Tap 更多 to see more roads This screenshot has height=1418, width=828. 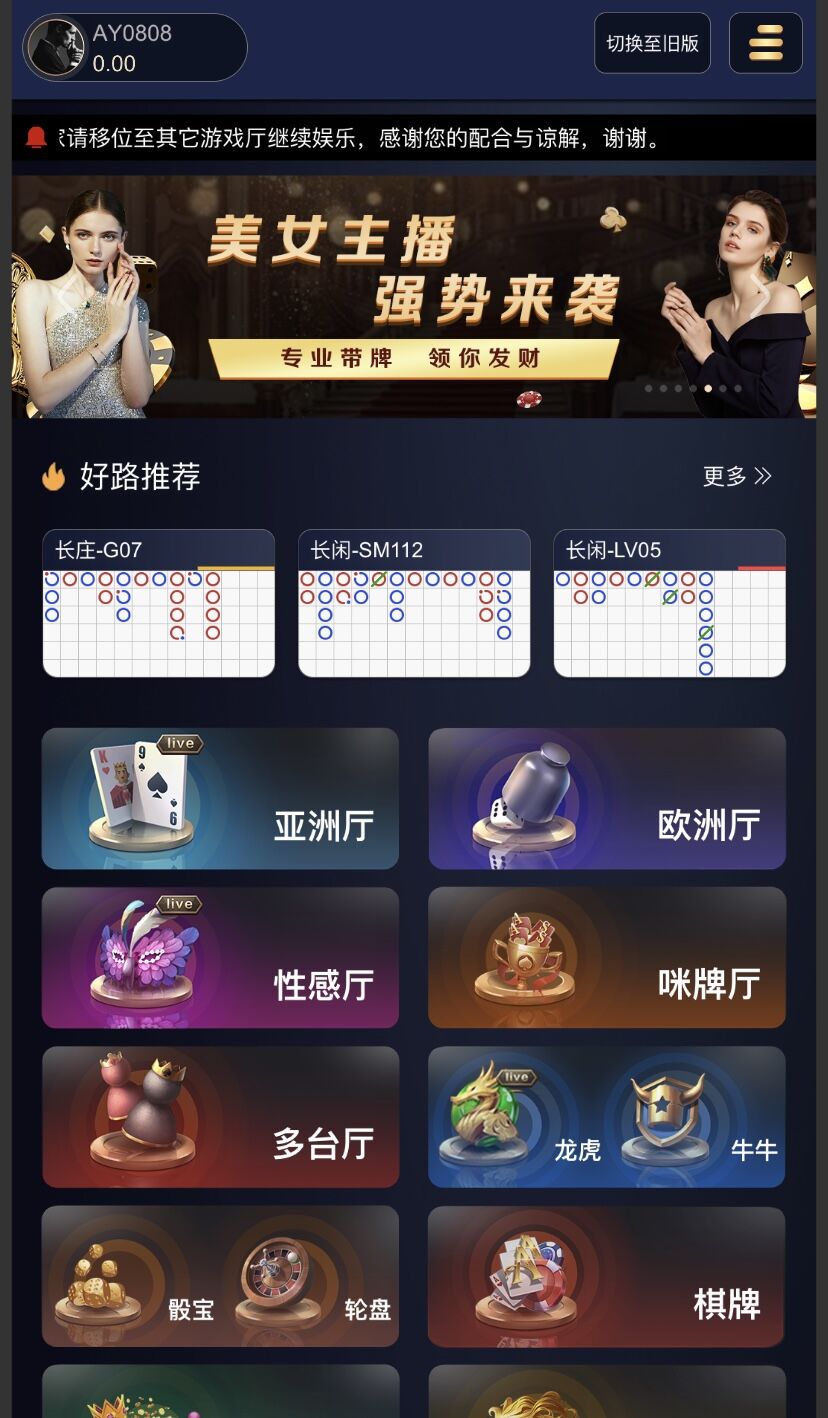(x=737, y=476)
